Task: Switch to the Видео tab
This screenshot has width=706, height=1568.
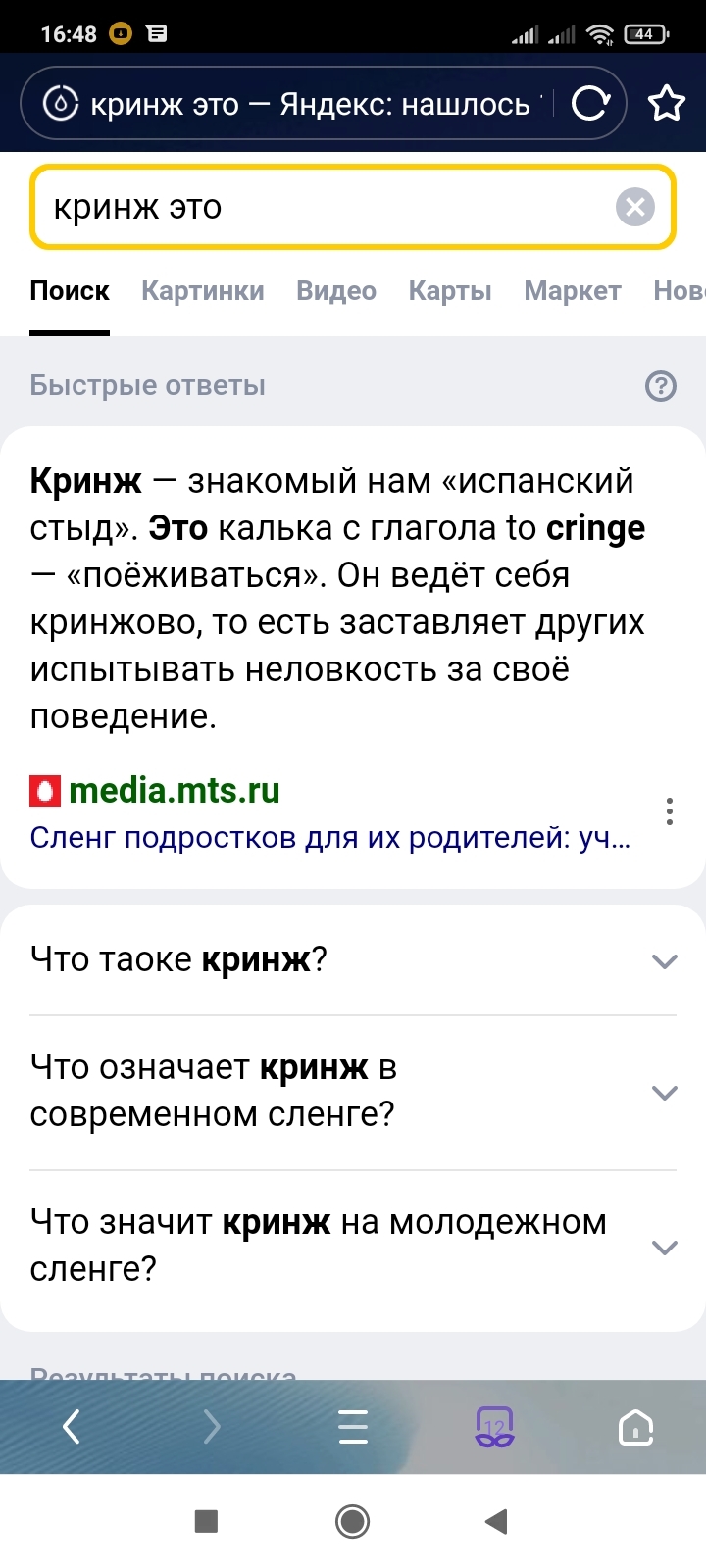Action: click(x=336, y=291)
